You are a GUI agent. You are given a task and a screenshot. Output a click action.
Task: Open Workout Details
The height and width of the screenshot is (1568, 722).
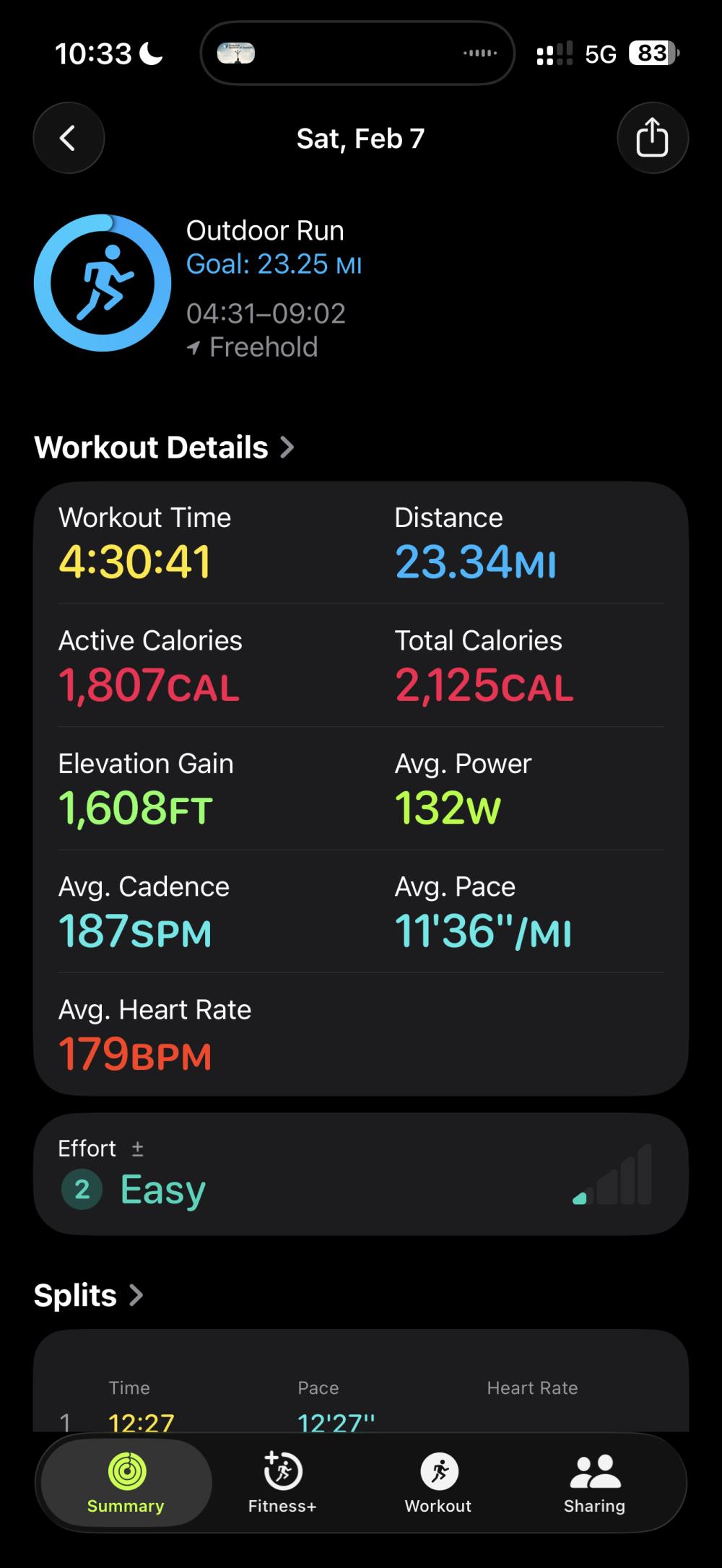tap(164, 448)
